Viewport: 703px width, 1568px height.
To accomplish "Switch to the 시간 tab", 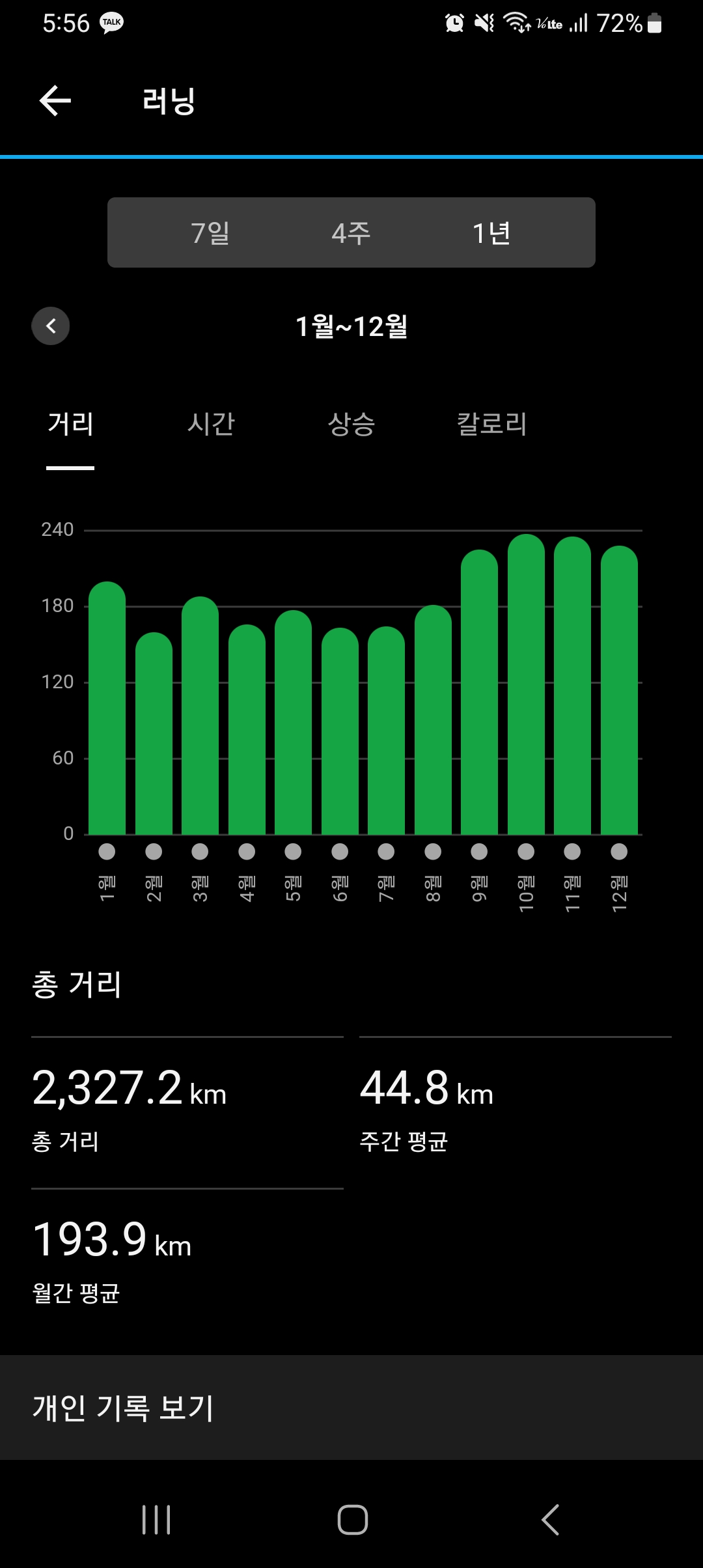I will click(211, 424).
